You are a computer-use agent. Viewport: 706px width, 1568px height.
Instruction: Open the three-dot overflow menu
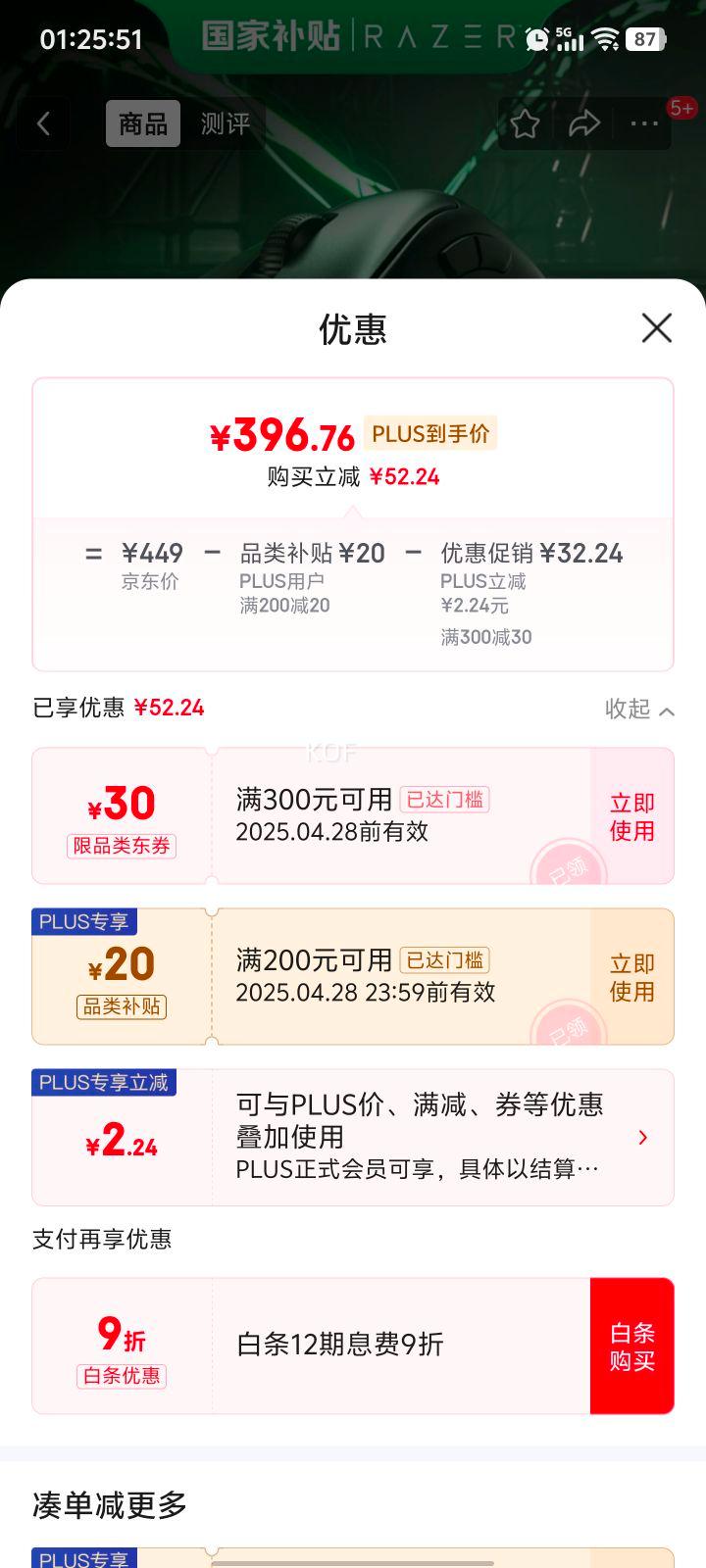644,123
